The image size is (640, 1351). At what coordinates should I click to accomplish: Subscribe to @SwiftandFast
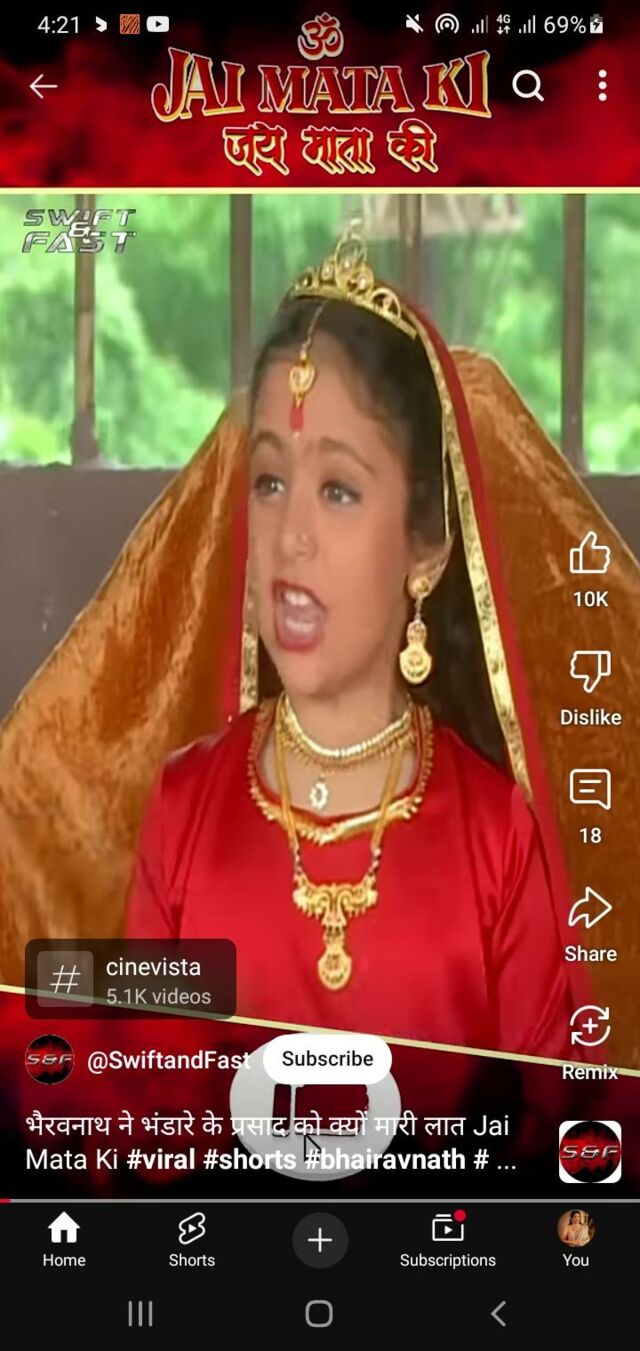point(327,1059)
